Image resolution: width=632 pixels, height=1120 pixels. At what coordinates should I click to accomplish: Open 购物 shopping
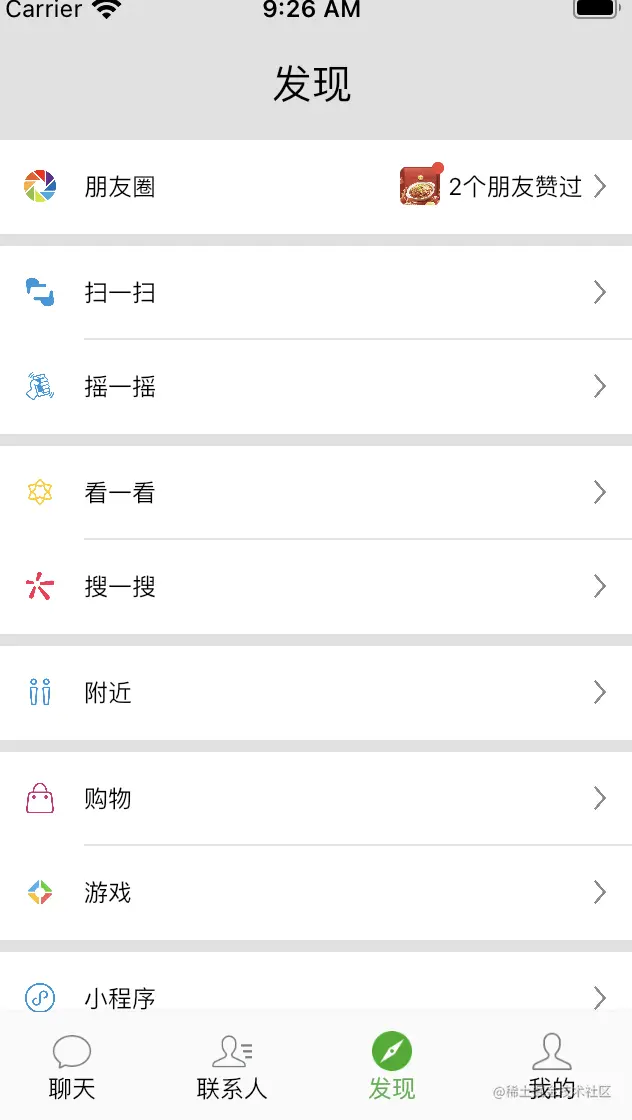[x=316, y=798]
